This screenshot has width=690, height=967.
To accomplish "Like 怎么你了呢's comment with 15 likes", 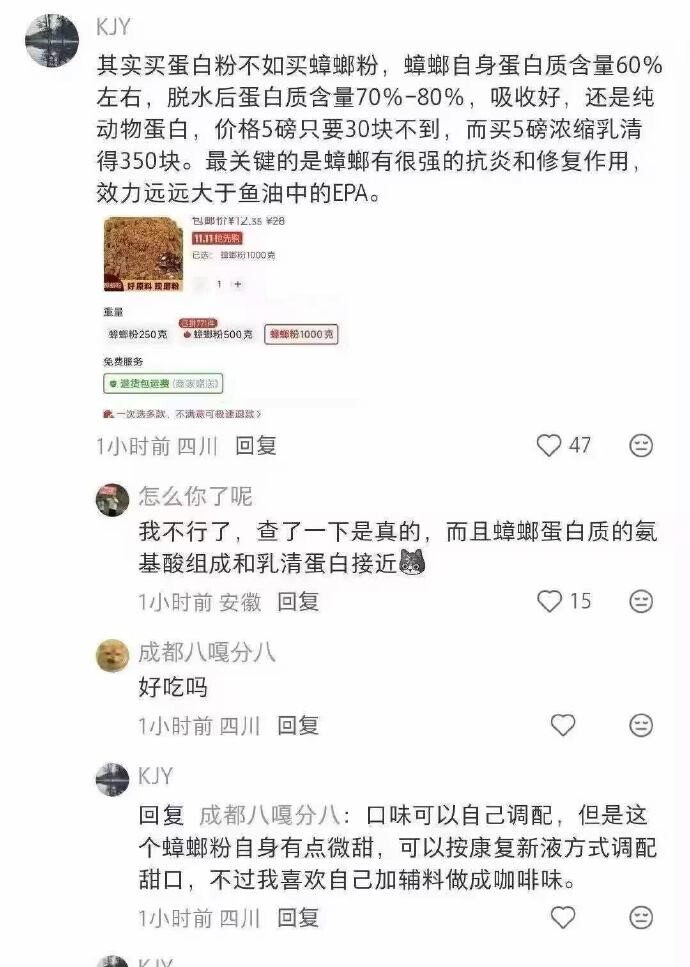I will pyautogui.click(x=550, y=601).
